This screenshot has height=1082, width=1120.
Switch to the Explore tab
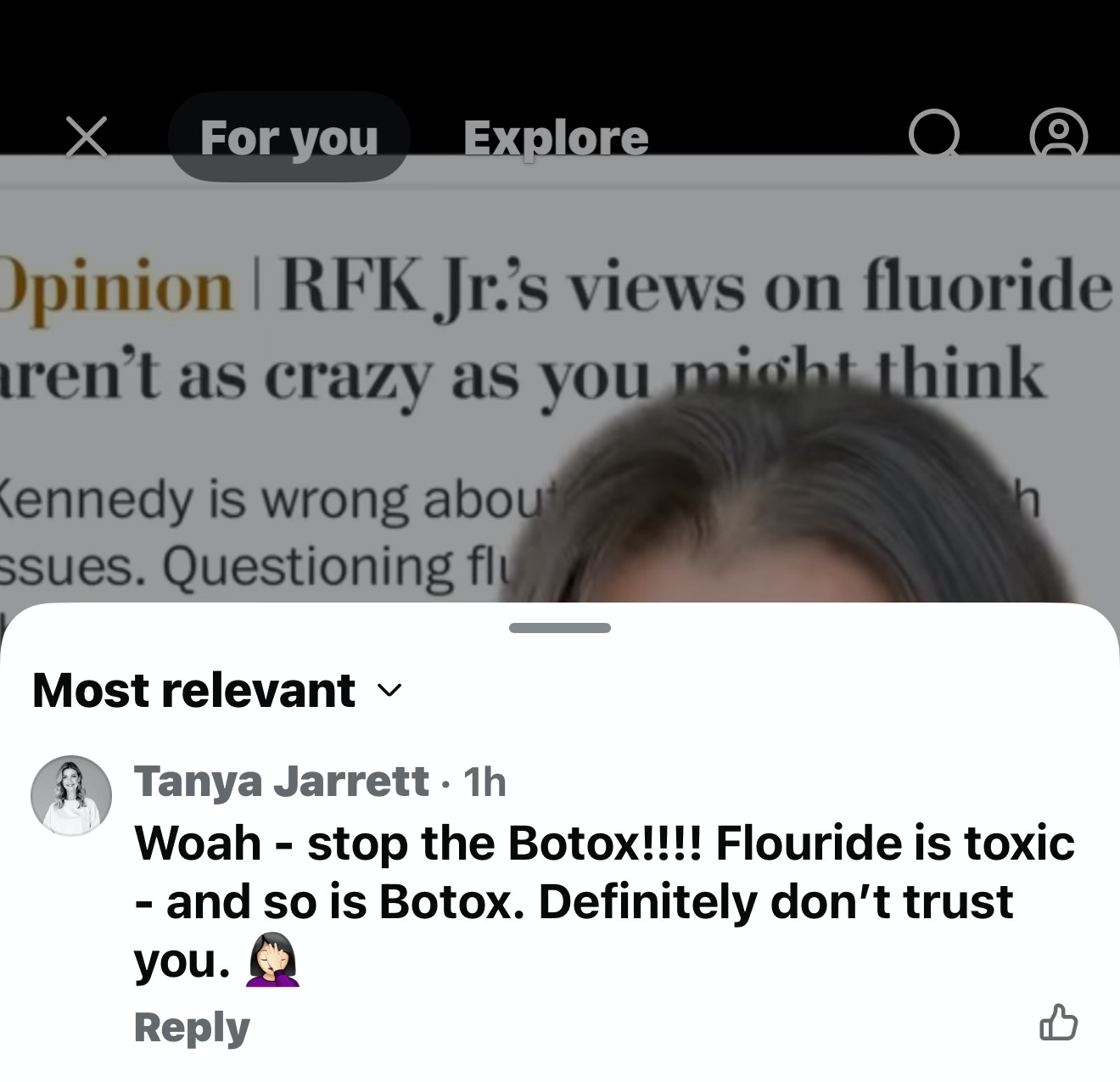pyautogui.click(x=556, y=137)
